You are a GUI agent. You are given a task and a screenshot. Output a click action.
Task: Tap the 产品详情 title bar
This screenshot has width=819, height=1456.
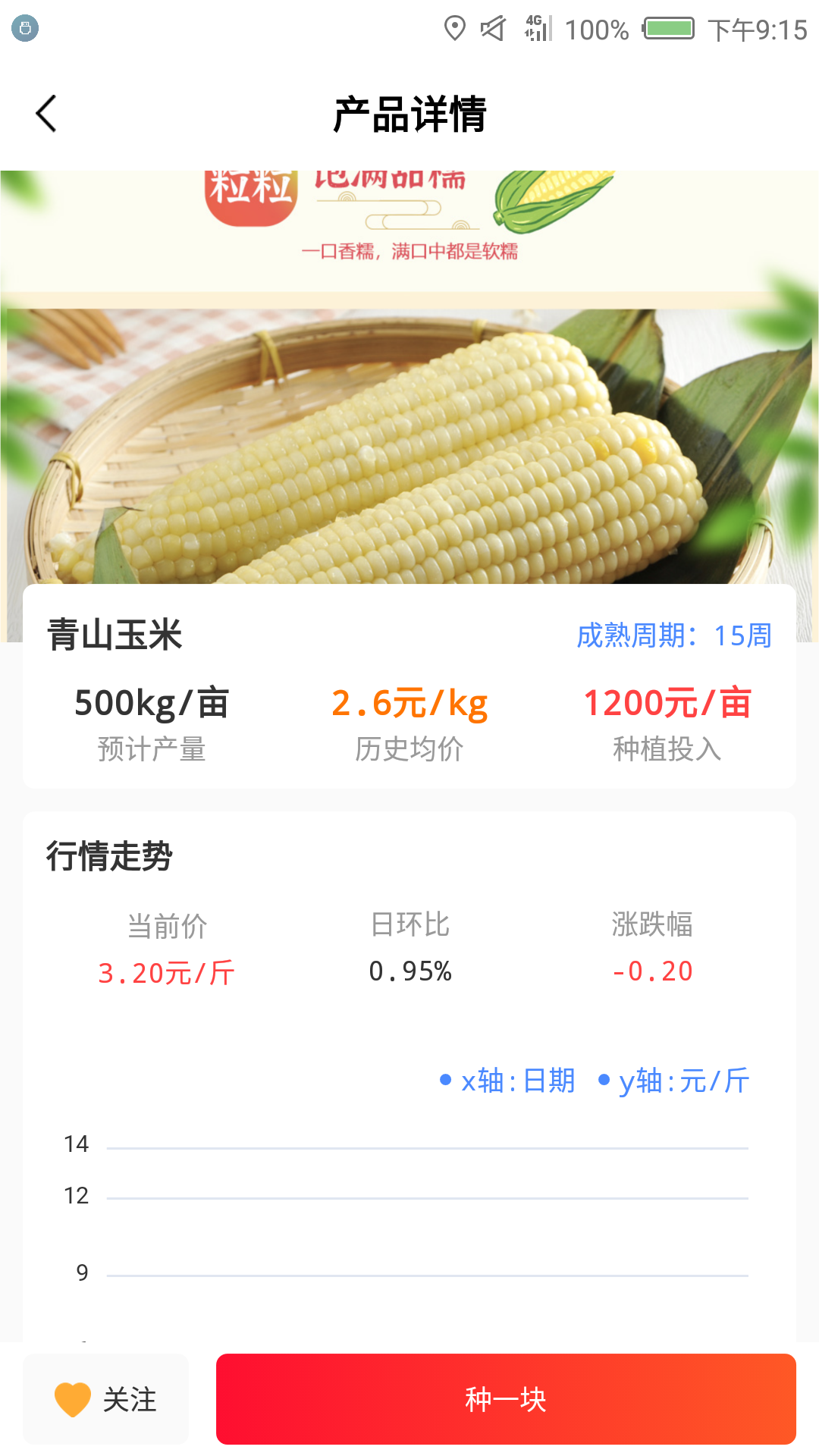pyautogui.click(x=409, y=112)
